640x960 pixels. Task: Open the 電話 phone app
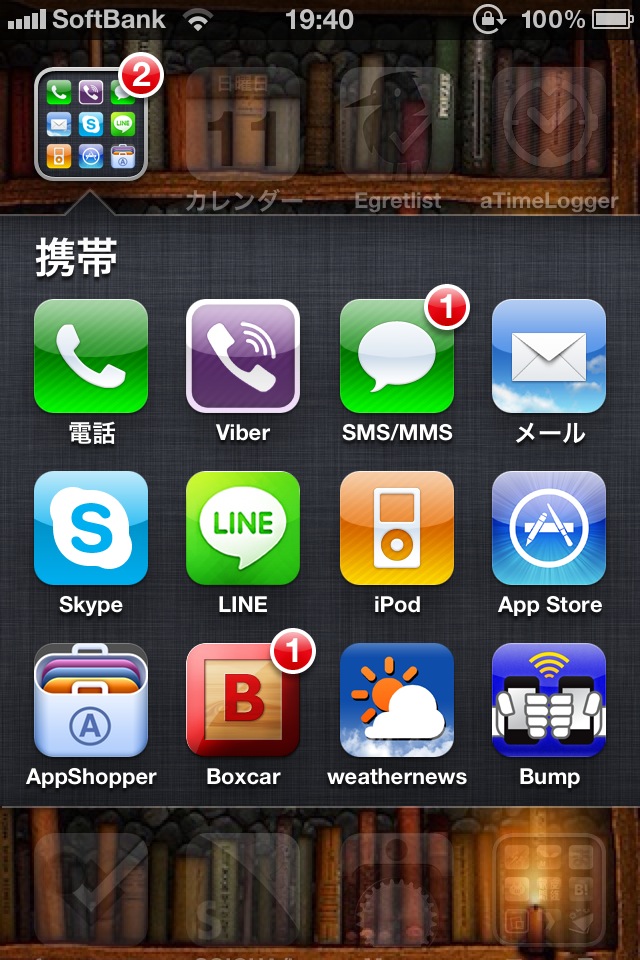tap(91, 356)
